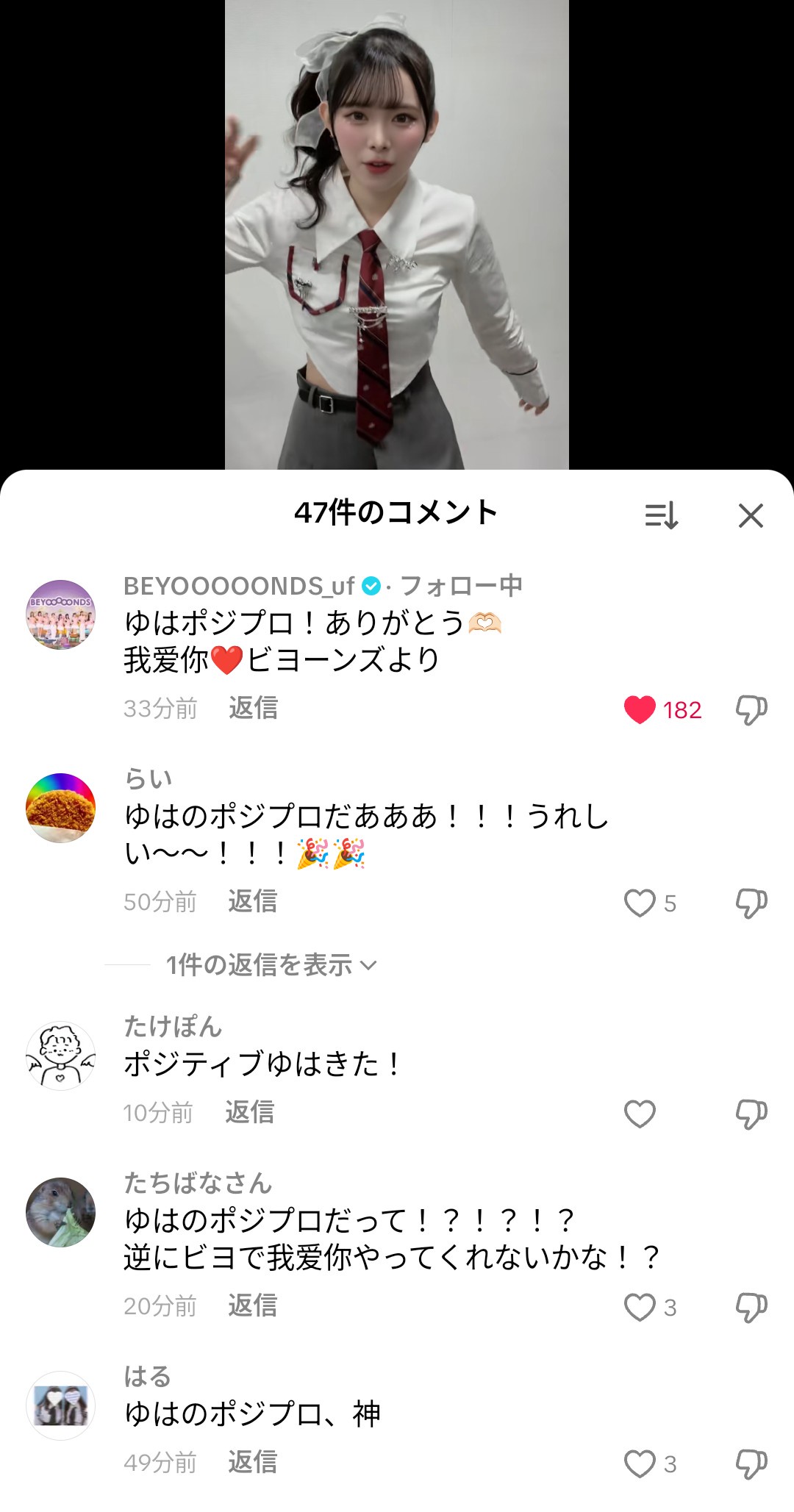This screenshot has width=794, height=1512.
Task: Reply to たけぽん's comment
Action: [249, 1113]
